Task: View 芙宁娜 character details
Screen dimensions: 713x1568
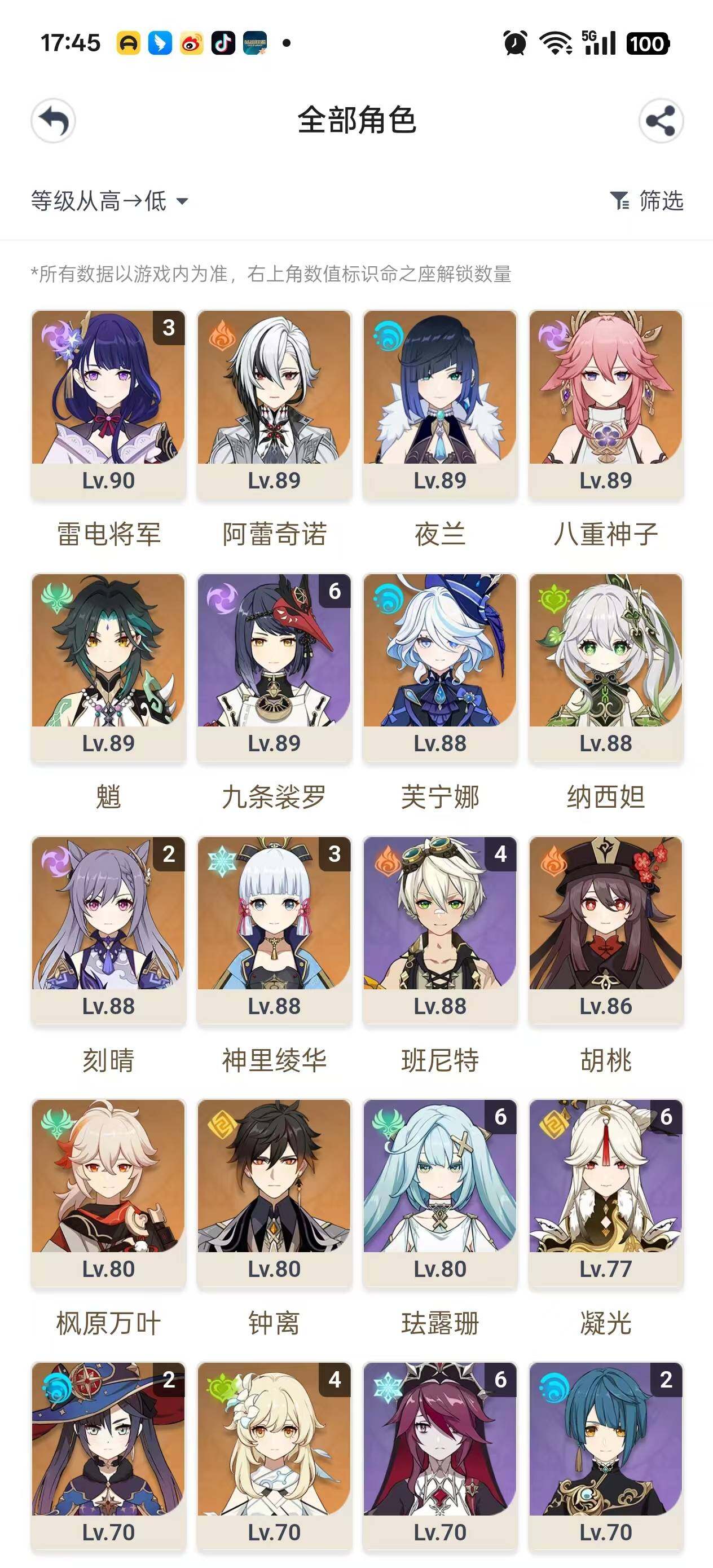Action: (x=439, y=668)
